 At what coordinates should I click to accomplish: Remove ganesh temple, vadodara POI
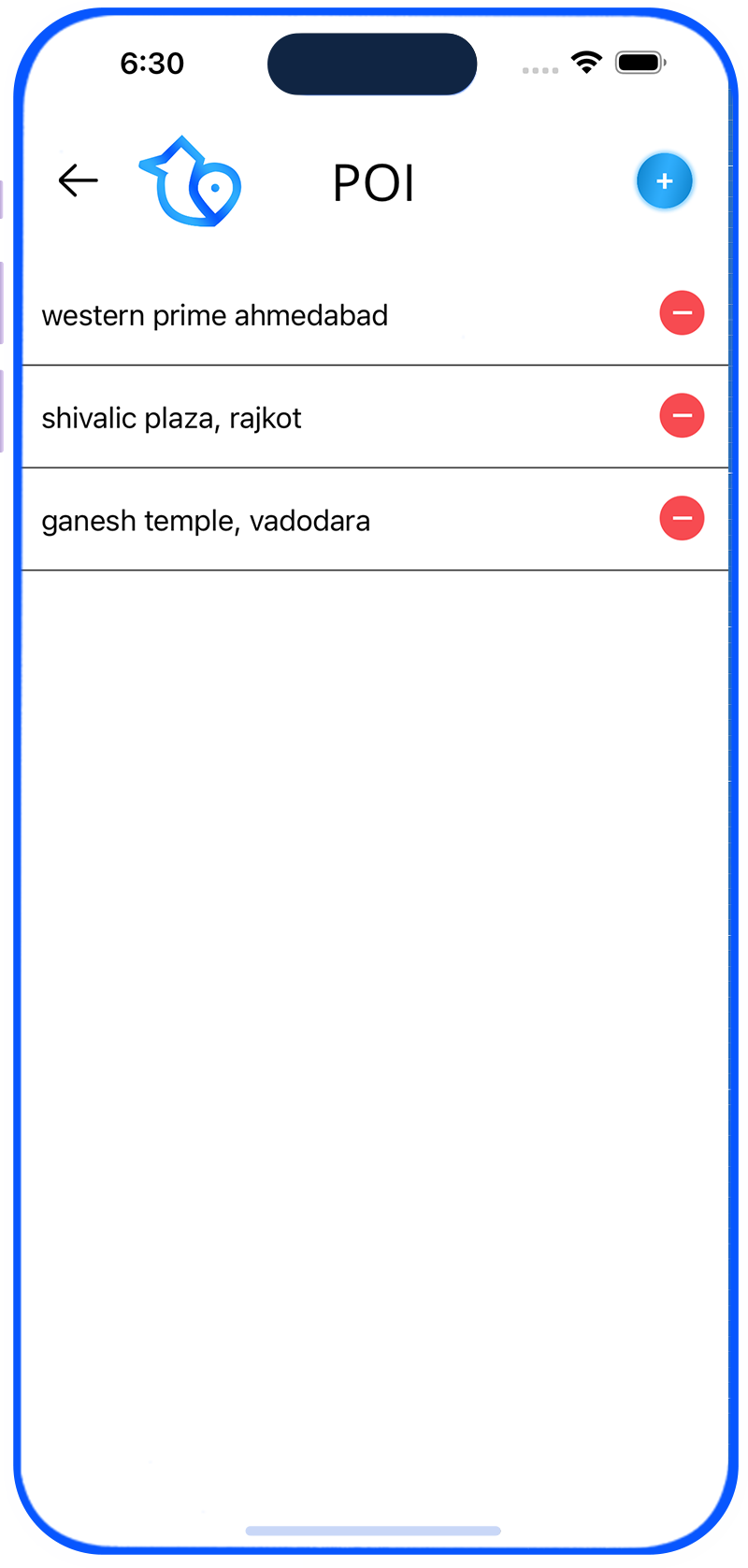pyautogui.click(x=682, y=518)
